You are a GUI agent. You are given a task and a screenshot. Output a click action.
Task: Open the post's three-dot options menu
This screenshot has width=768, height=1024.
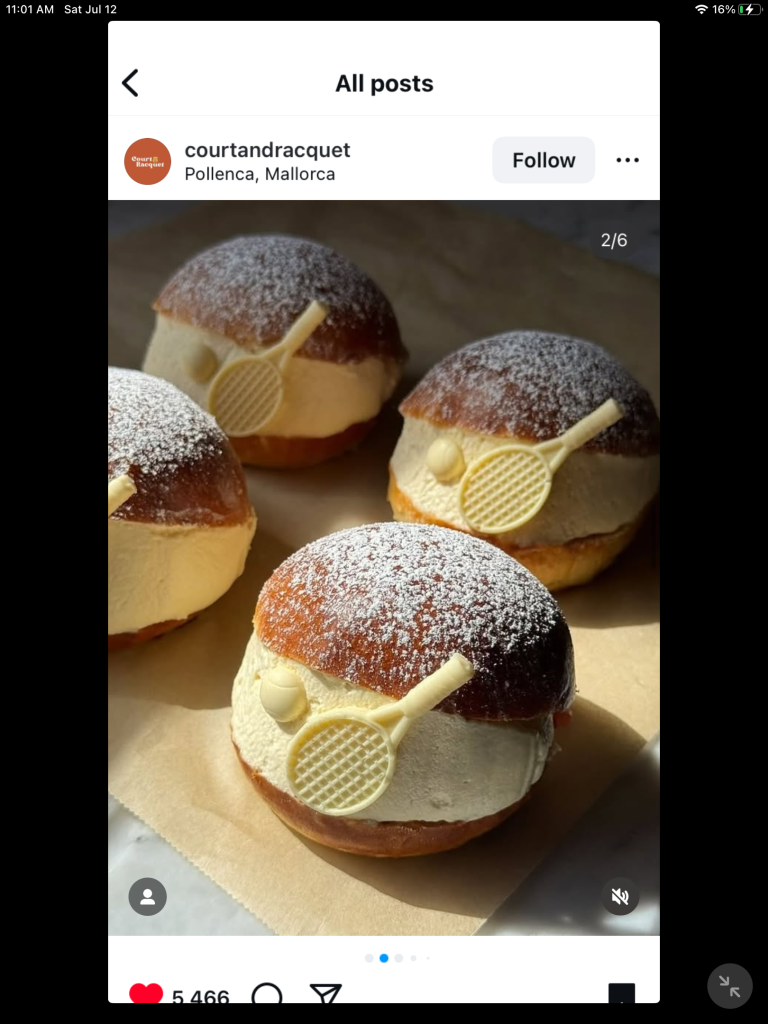point(627,160)
